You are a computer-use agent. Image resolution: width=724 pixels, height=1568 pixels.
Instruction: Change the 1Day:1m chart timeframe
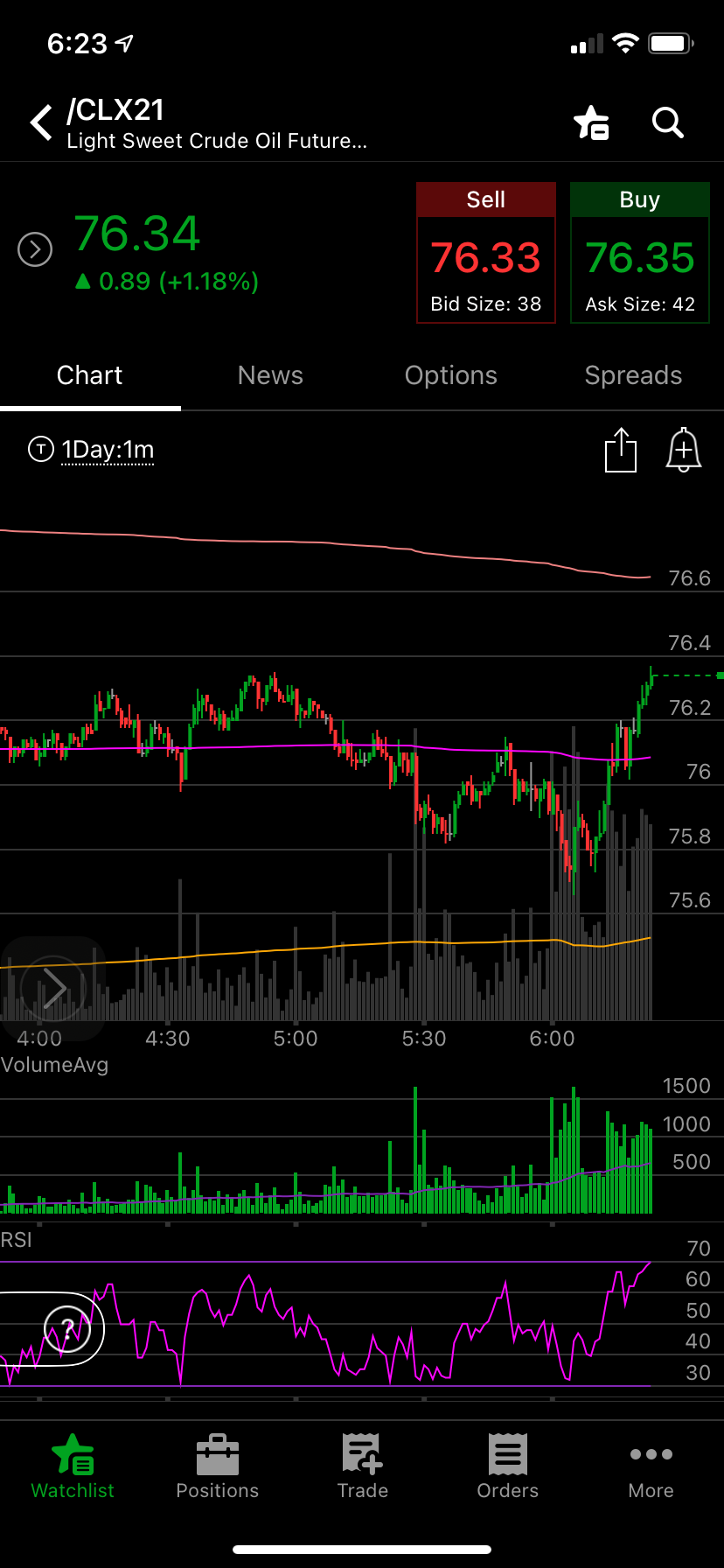coord(107,450)
